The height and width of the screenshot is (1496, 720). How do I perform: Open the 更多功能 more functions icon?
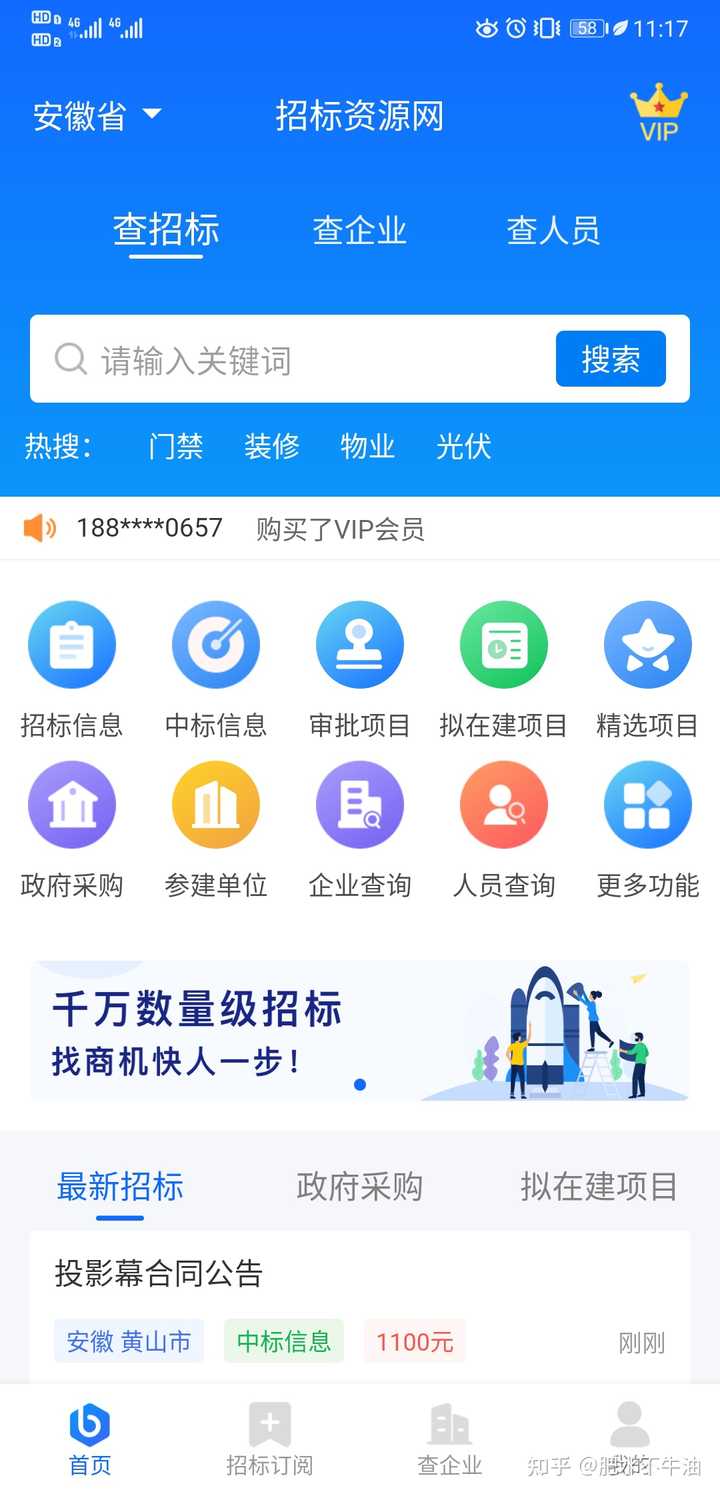click(x=648, y=804)
